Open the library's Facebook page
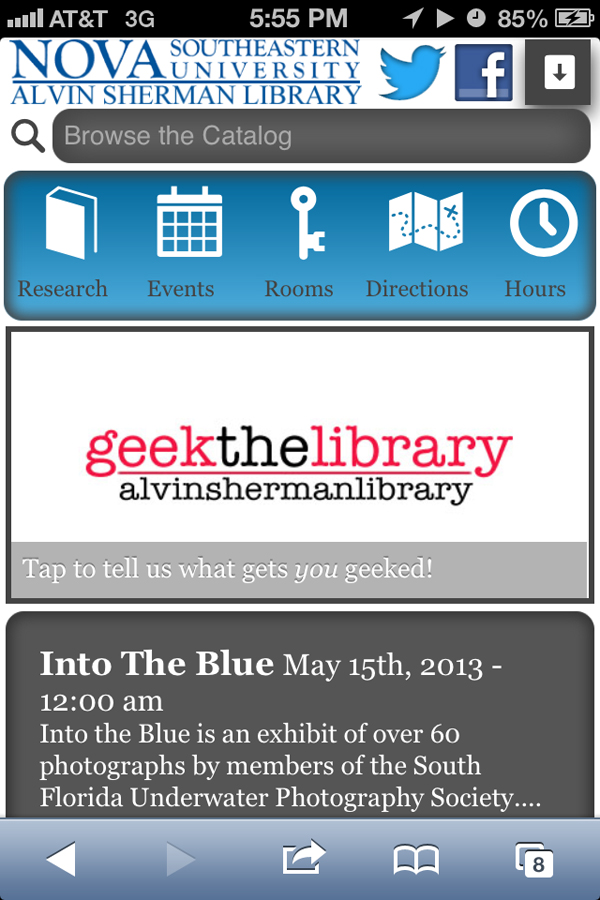This screenshot has width=600, height=900. (x=483, y=72)
